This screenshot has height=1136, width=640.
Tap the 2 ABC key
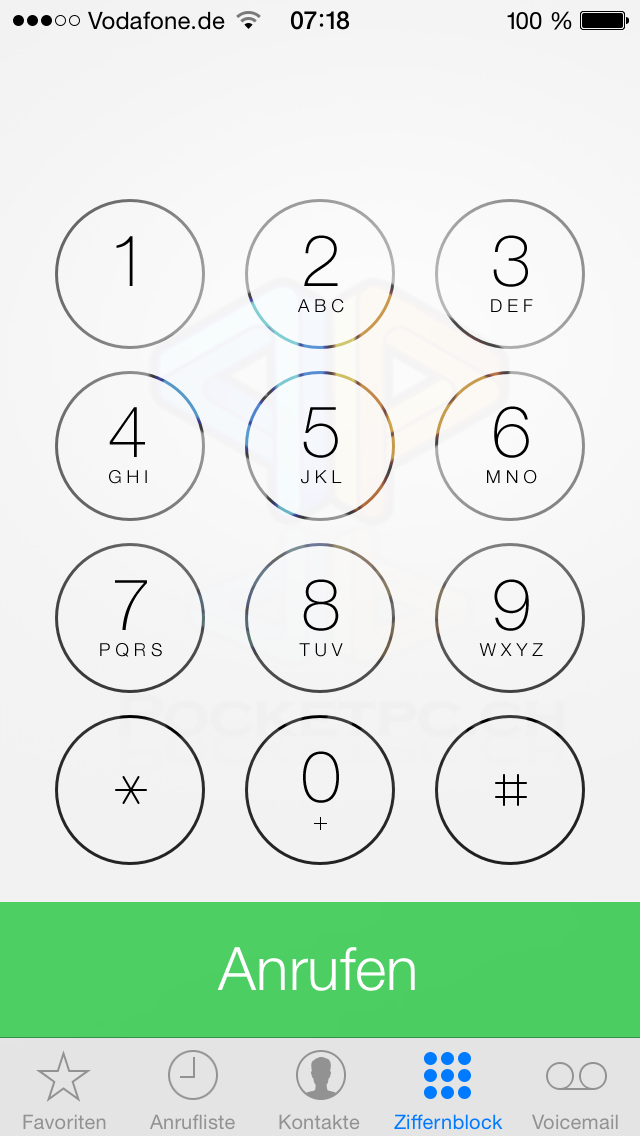(320, 274)
